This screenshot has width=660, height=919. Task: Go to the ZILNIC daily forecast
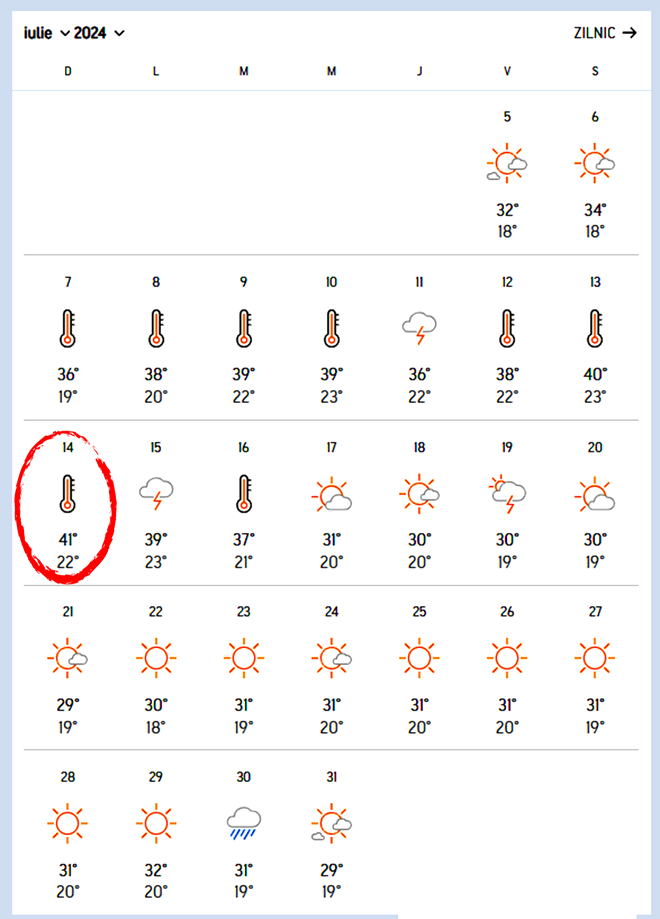tap(605, 33)
